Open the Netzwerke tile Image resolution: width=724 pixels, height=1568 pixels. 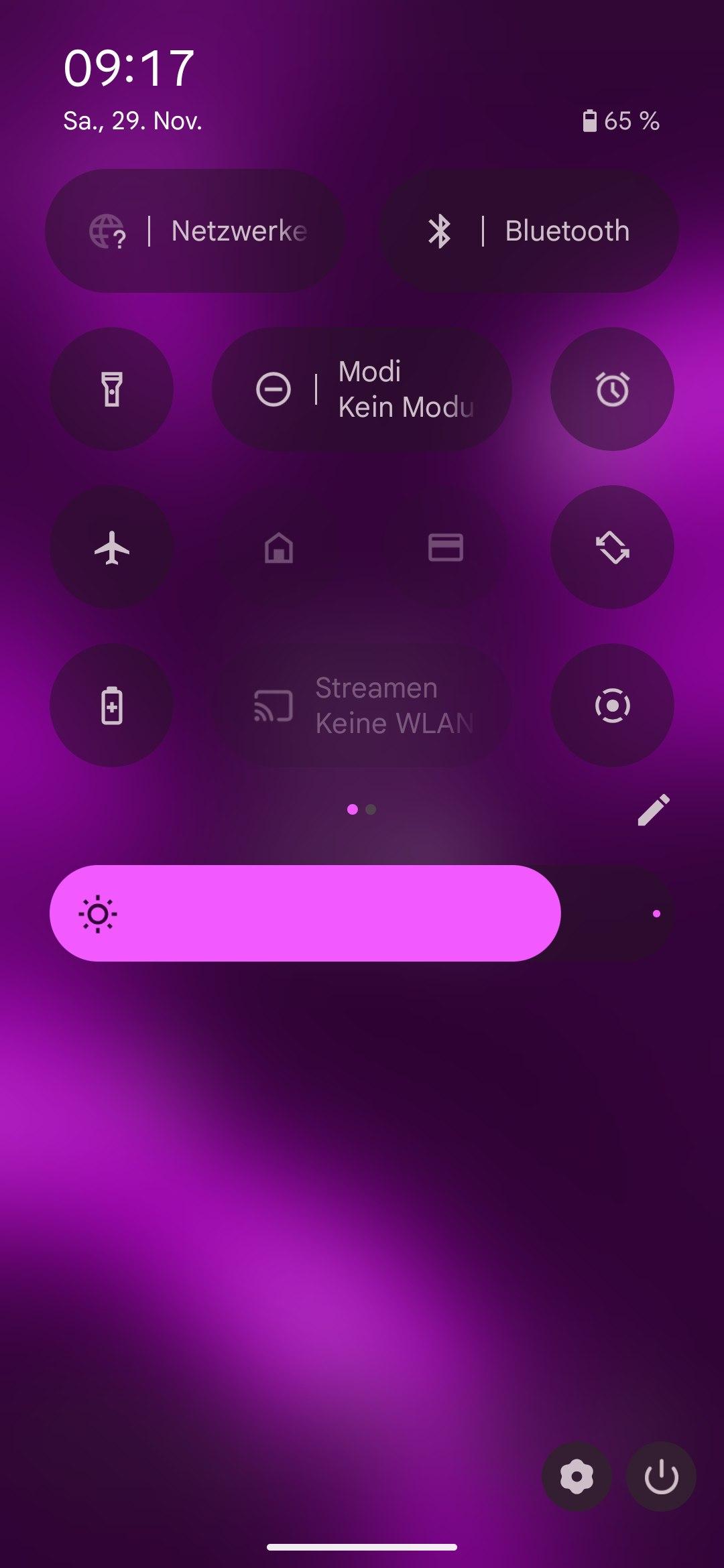pyautogui.click(x=194, y=231)
